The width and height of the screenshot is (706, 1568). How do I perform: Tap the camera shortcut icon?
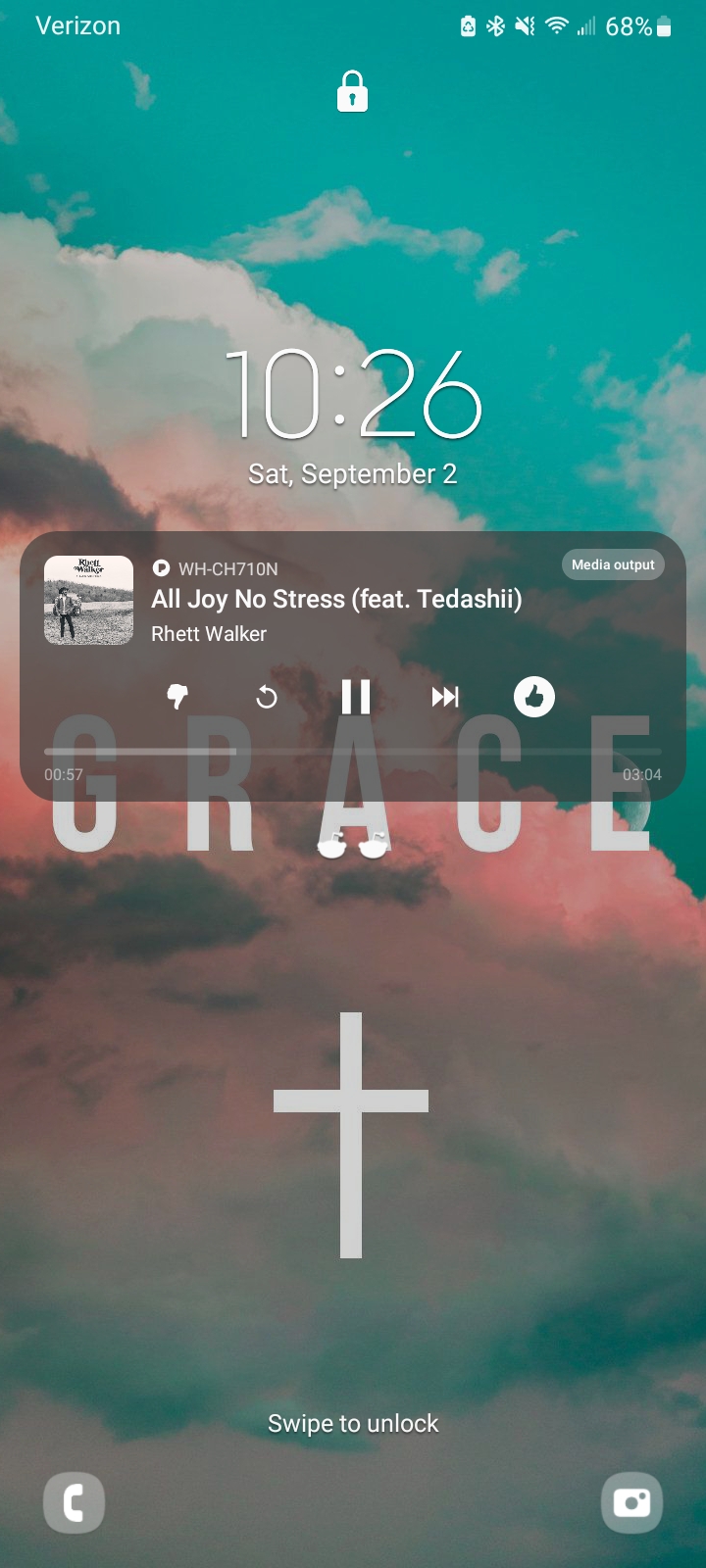[x=631, y=1502]
